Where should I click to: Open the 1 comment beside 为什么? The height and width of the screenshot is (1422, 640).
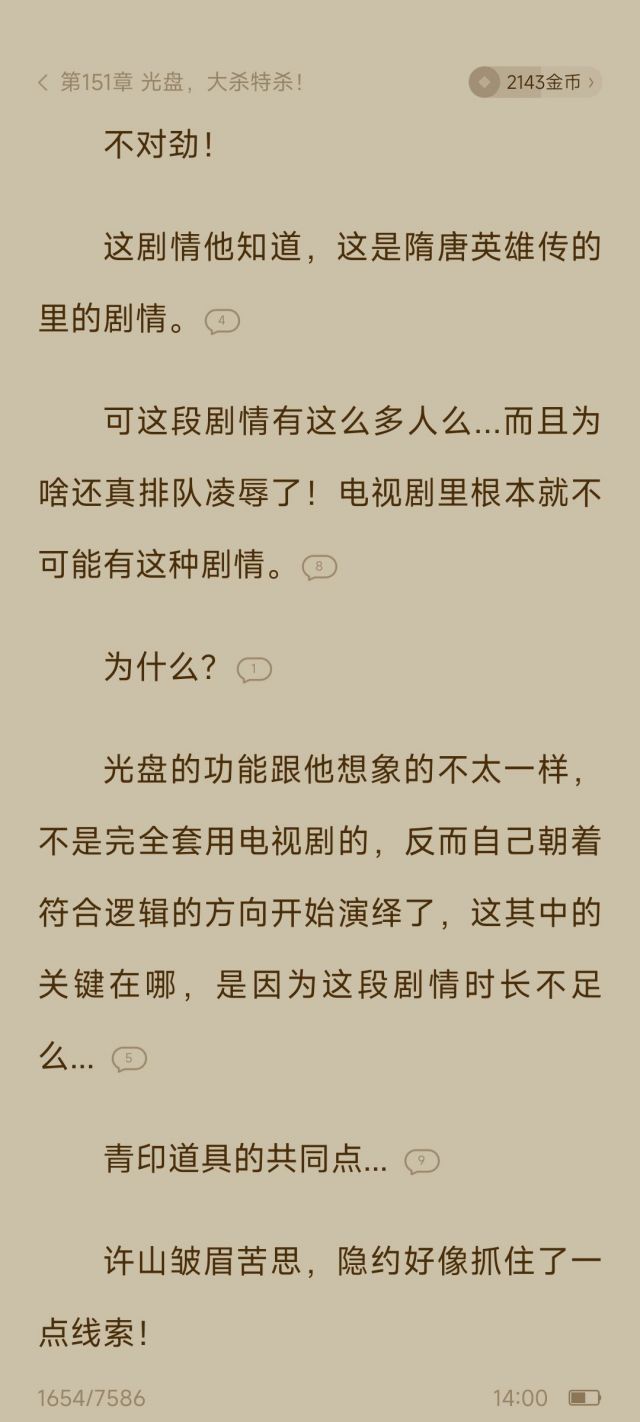point(254,669)
